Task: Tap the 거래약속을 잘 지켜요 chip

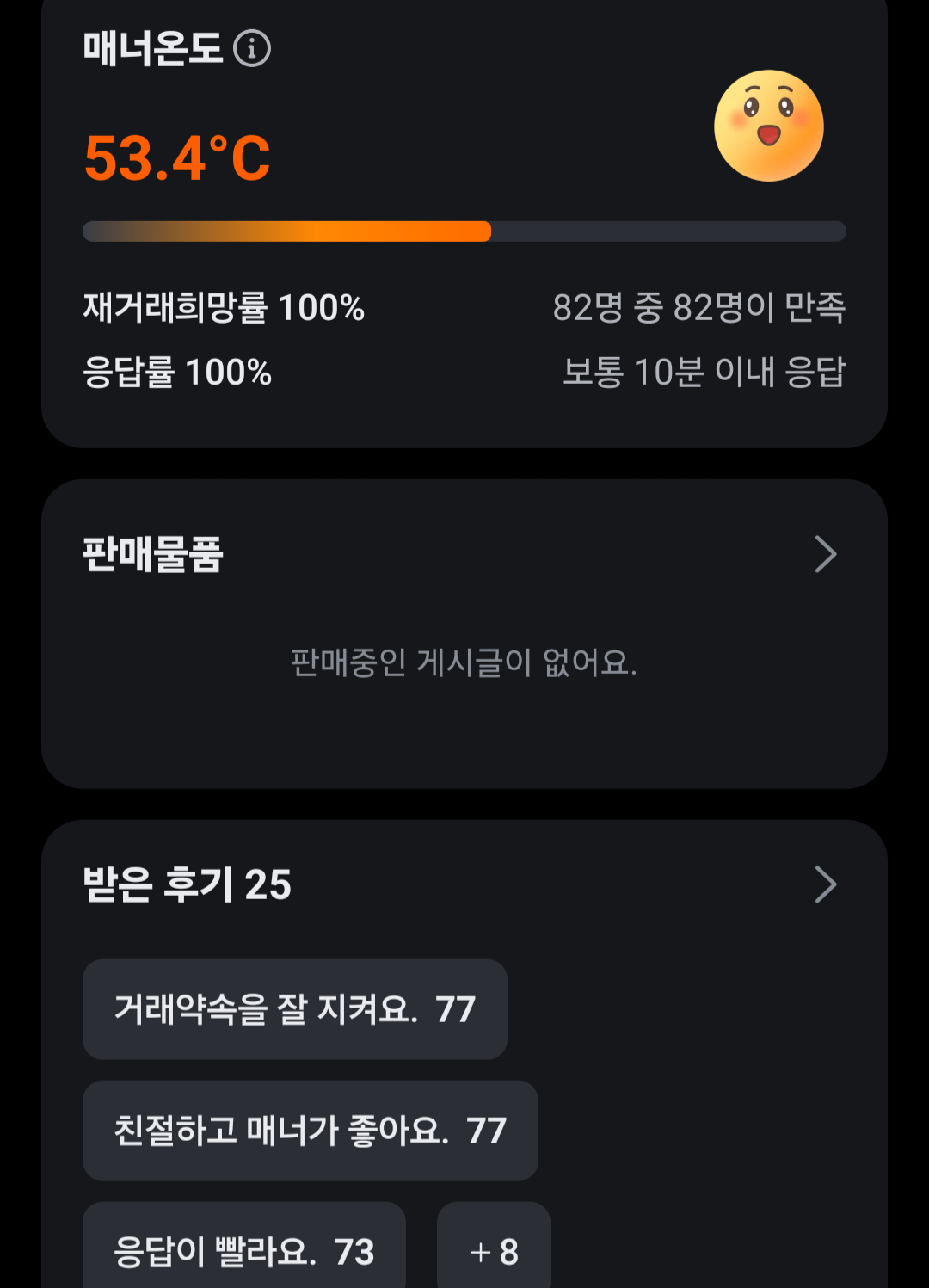Action: pos(295,1009)
